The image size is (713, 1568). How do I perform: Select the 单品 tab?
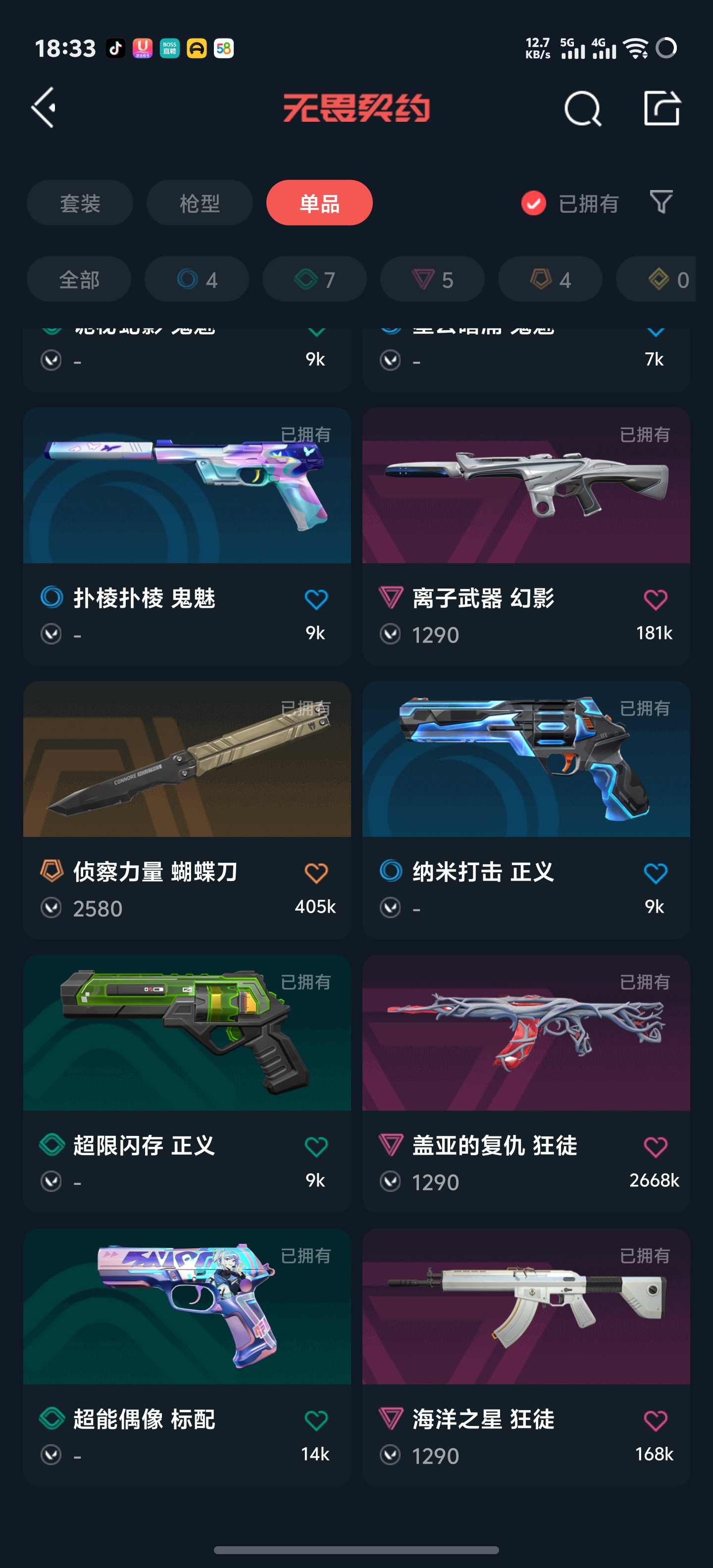pyautogui.click(x=319, y=203)
